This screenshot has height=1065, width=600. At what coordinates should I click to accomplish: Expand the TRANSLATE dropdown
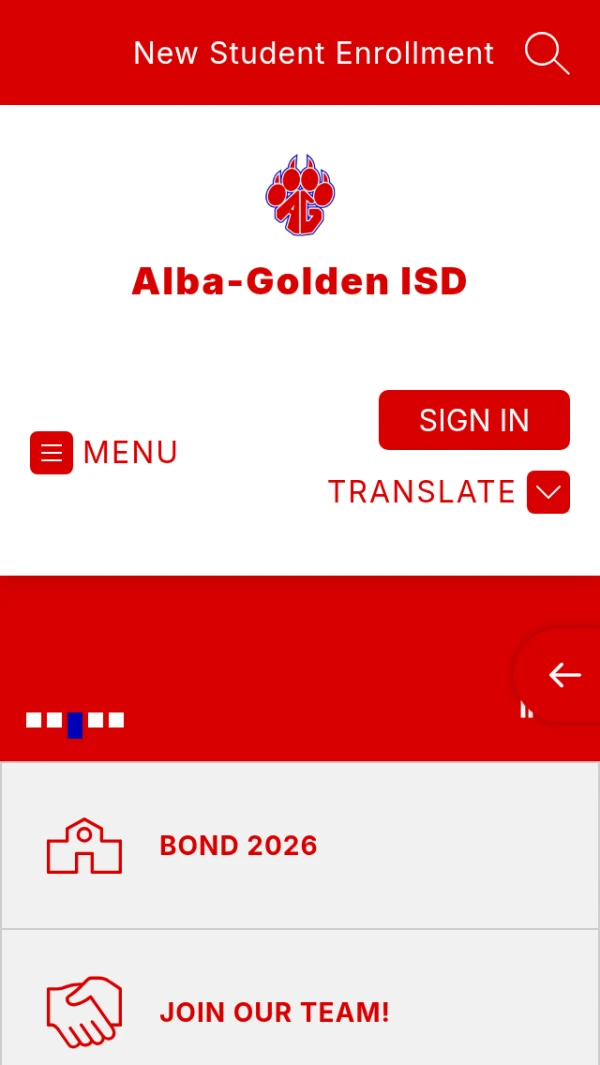(548, 492)
